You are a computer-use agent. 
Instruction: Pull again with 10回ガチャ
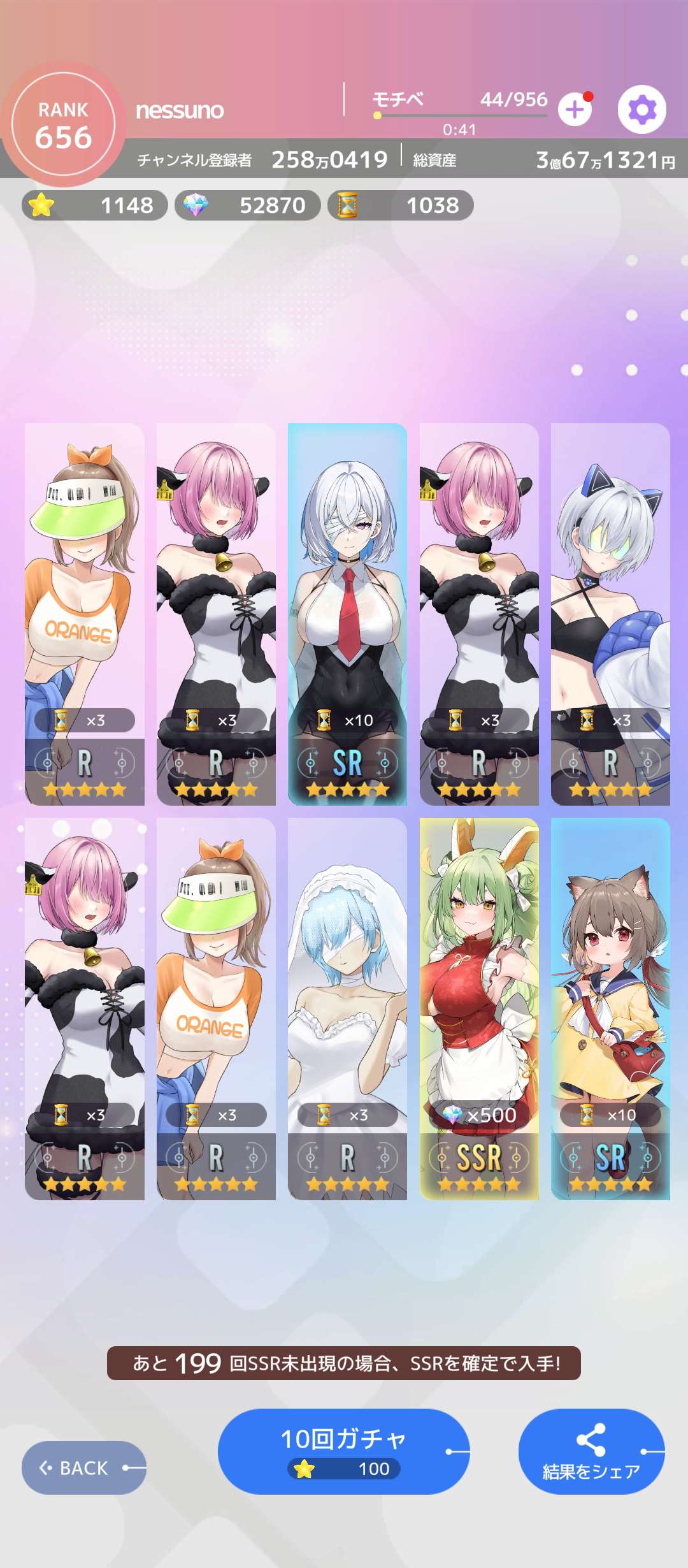343,1451
